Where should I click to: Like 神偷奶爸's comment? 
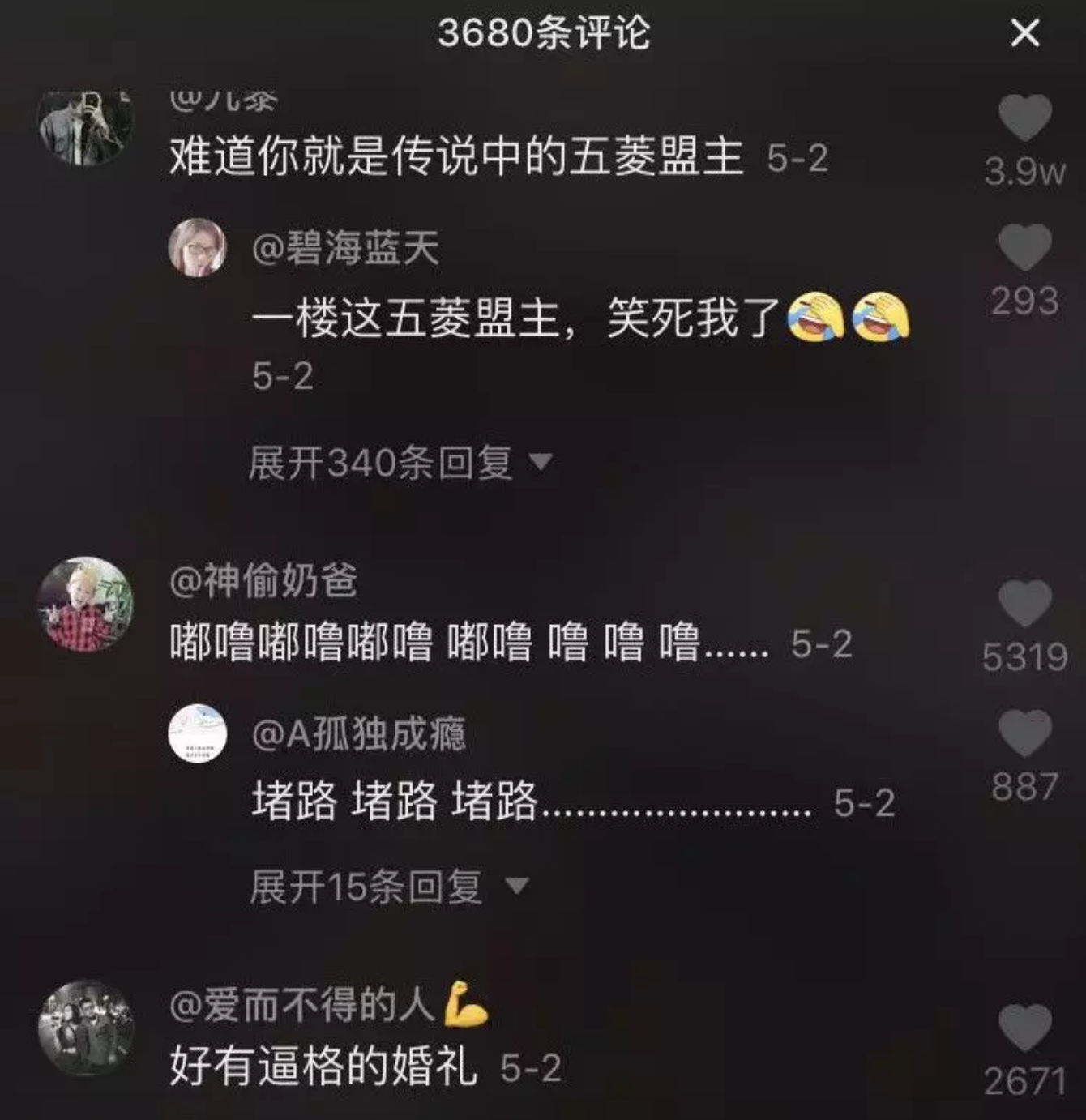(x=1024, y=604)
